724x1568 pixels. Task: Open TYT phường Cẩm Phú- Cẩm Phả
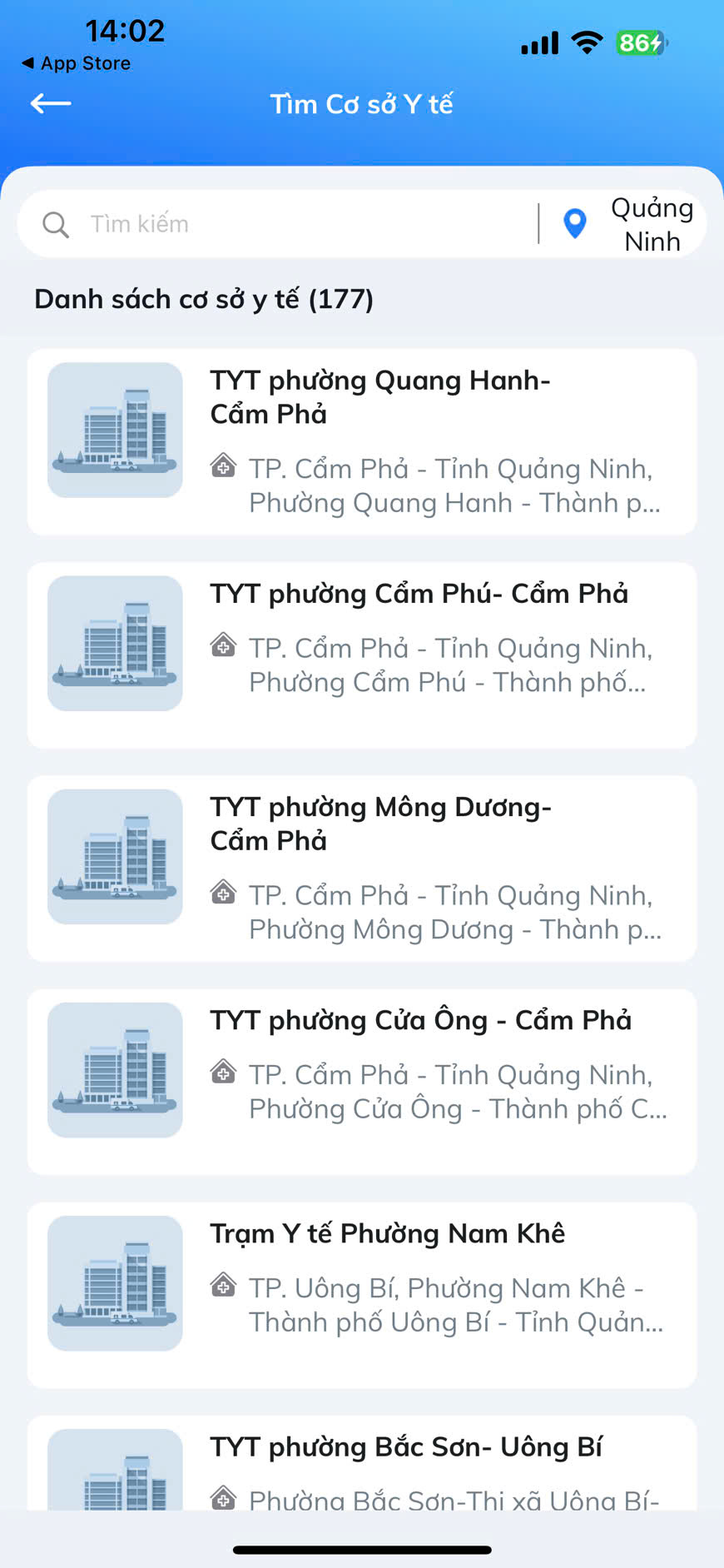(x=362, y=655)
